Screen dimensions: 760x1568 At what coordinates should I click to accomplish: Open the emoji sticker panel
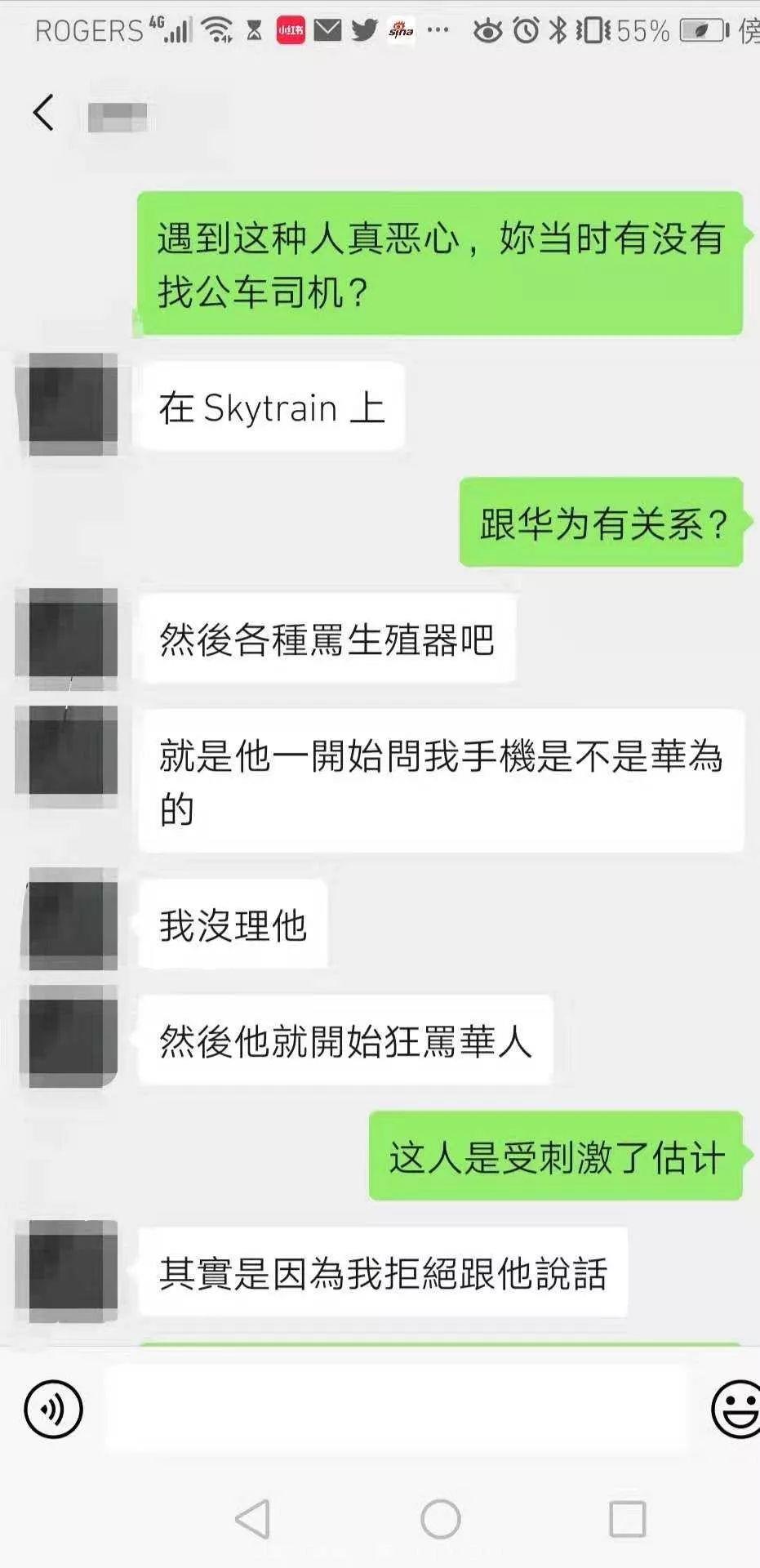(736, 1409)
